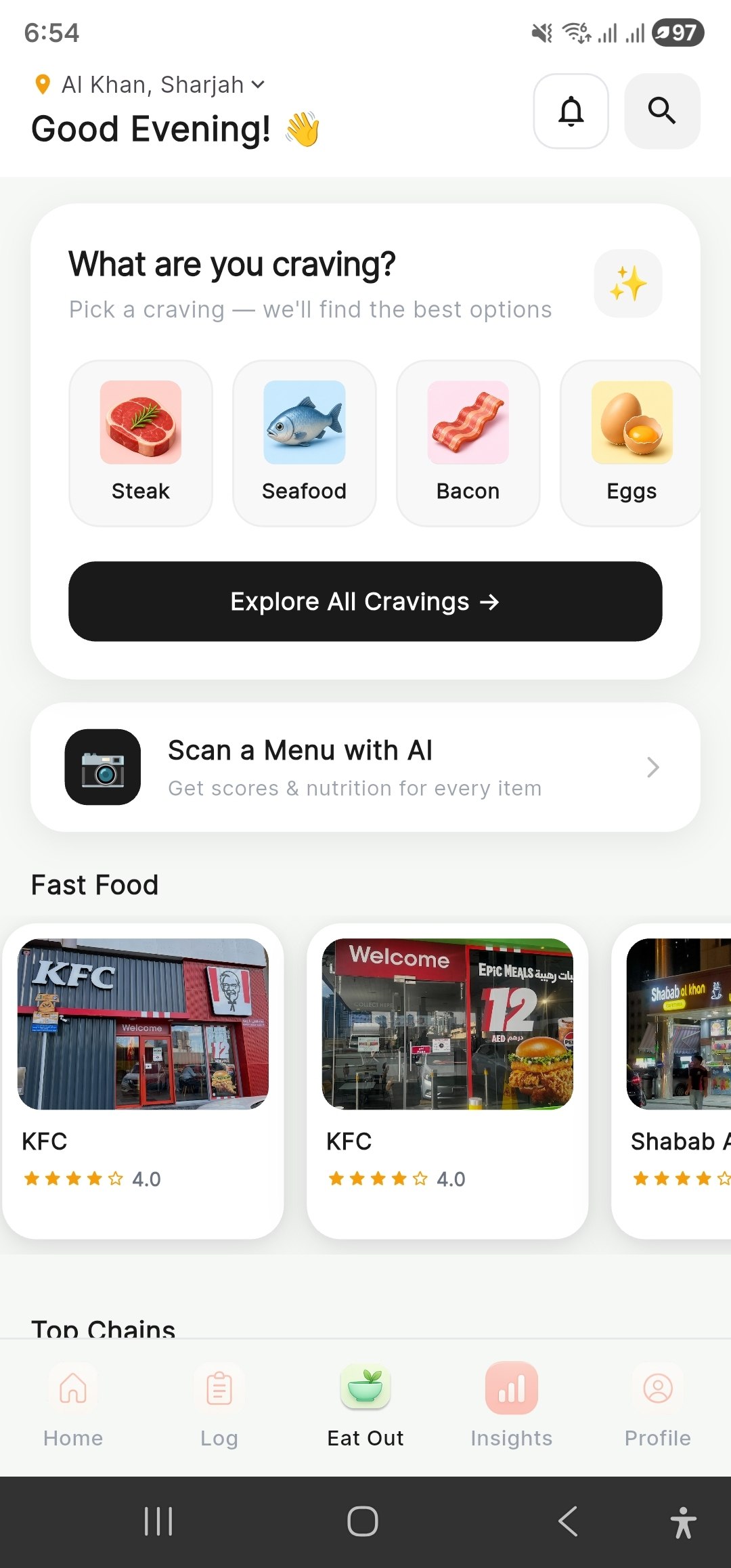The height and width of the screenshot is (1568, 731).
Task: Select the Eggs craving
Action: pos(631,443)
